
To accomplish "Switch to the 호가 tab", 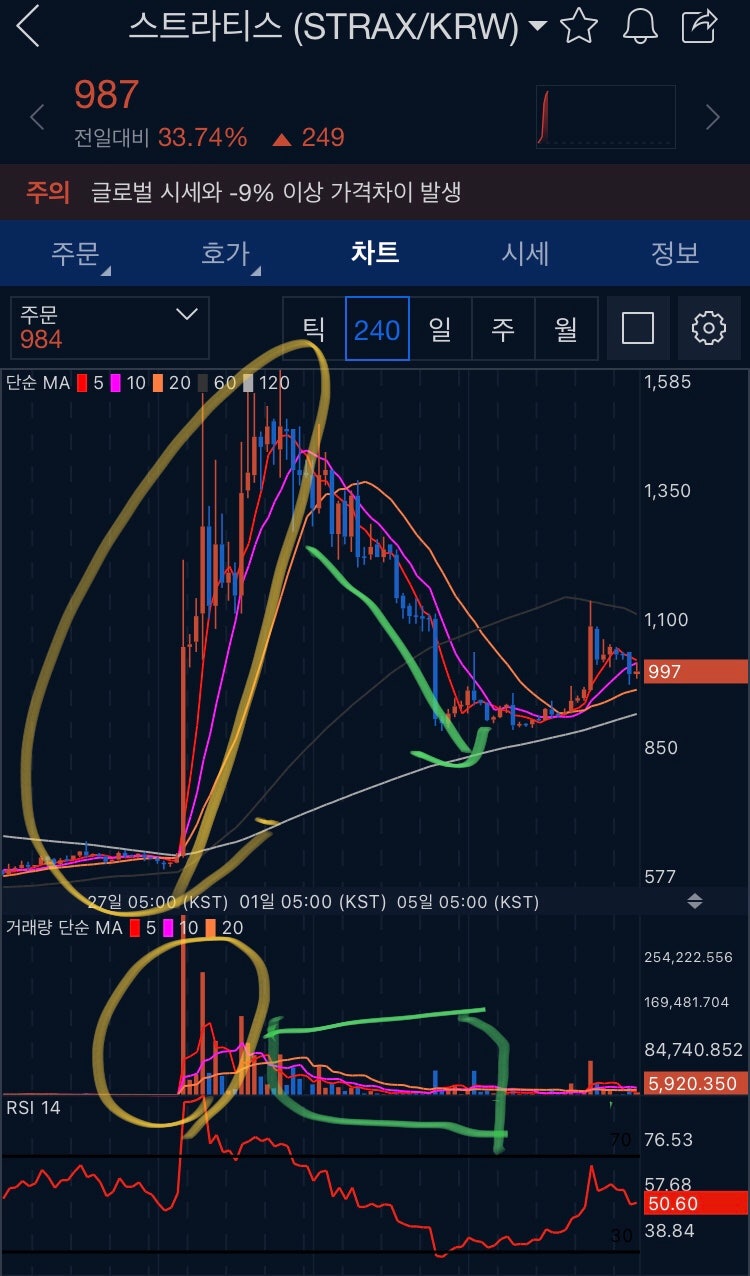I will point(226,253).
